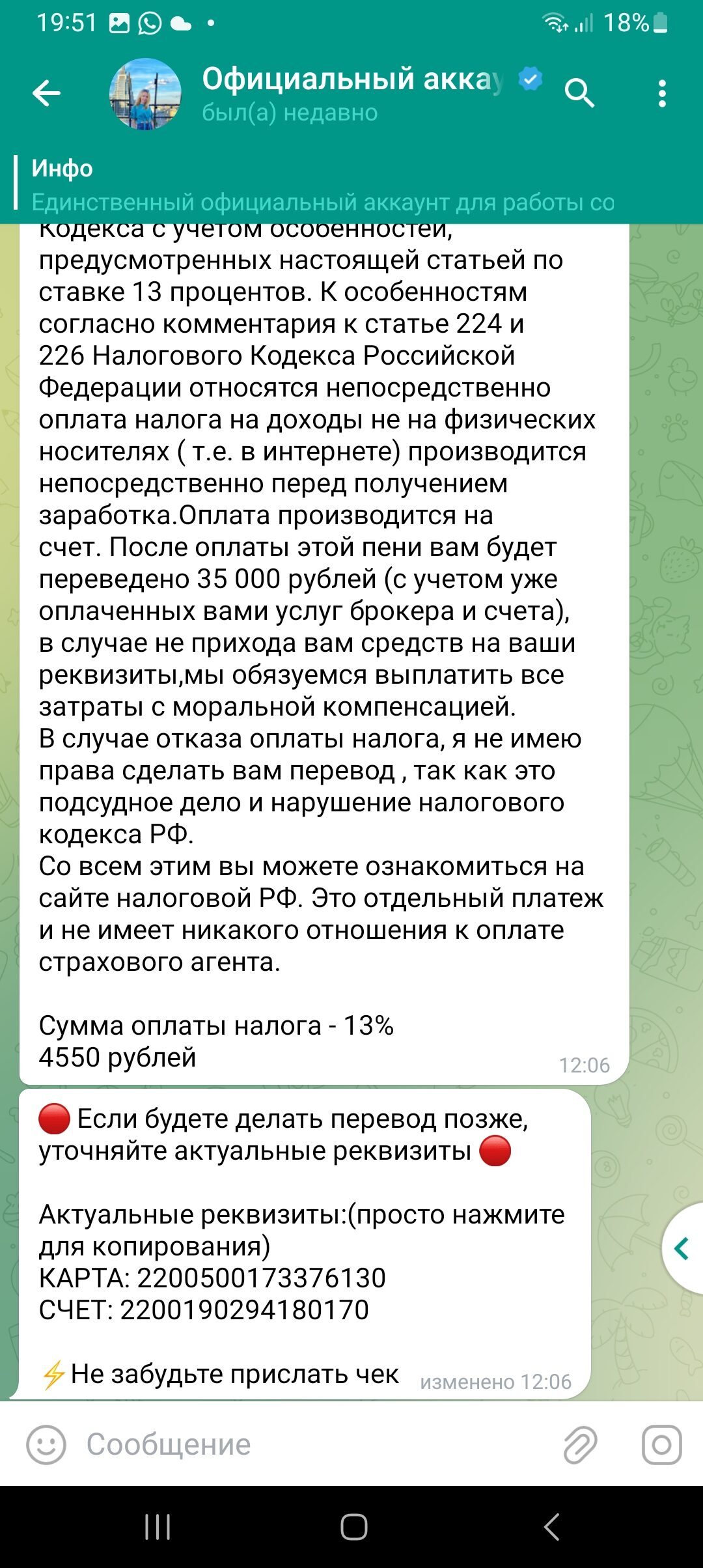703x1568 pixels.
Task: Copy the СЧЕТ number 2200190294180170
Action: click(244, 1309)
